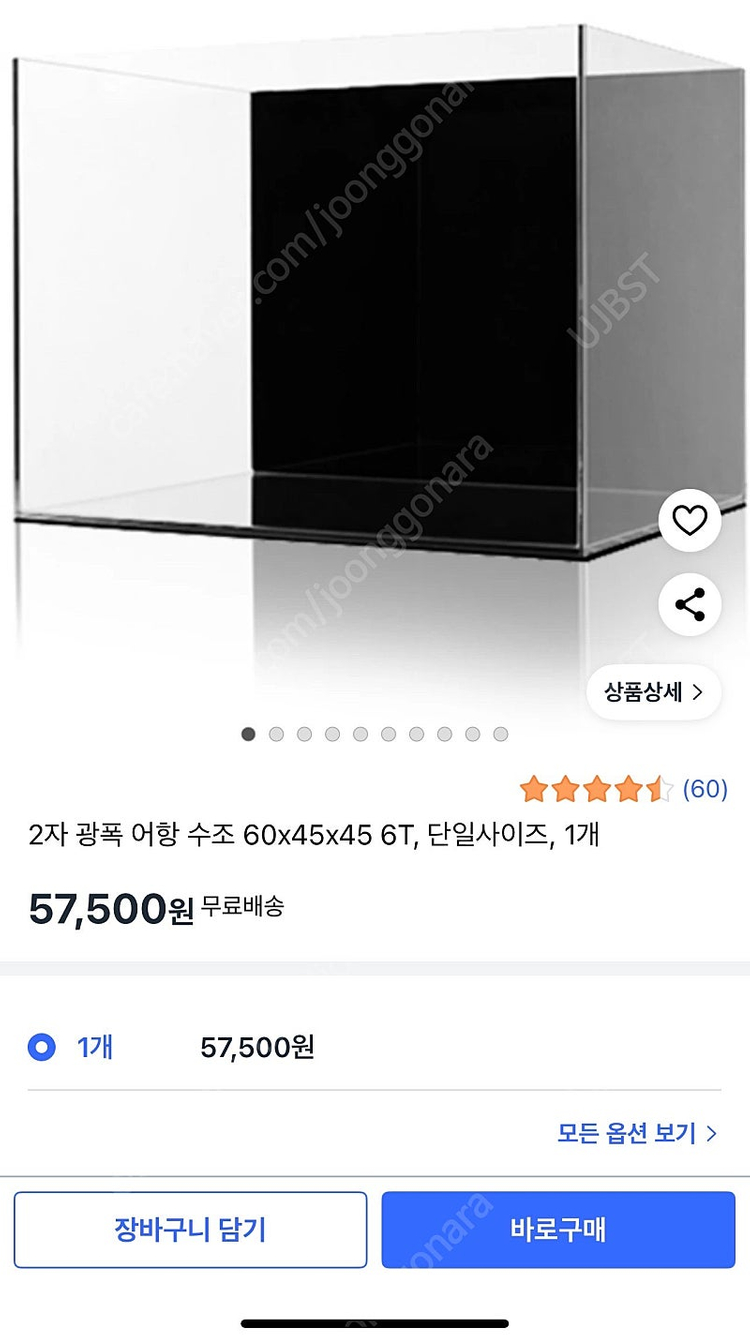Screen dimensions: 750x1343
Task: Open reviews by clicking the (60) count
Action: coord(704,789)
